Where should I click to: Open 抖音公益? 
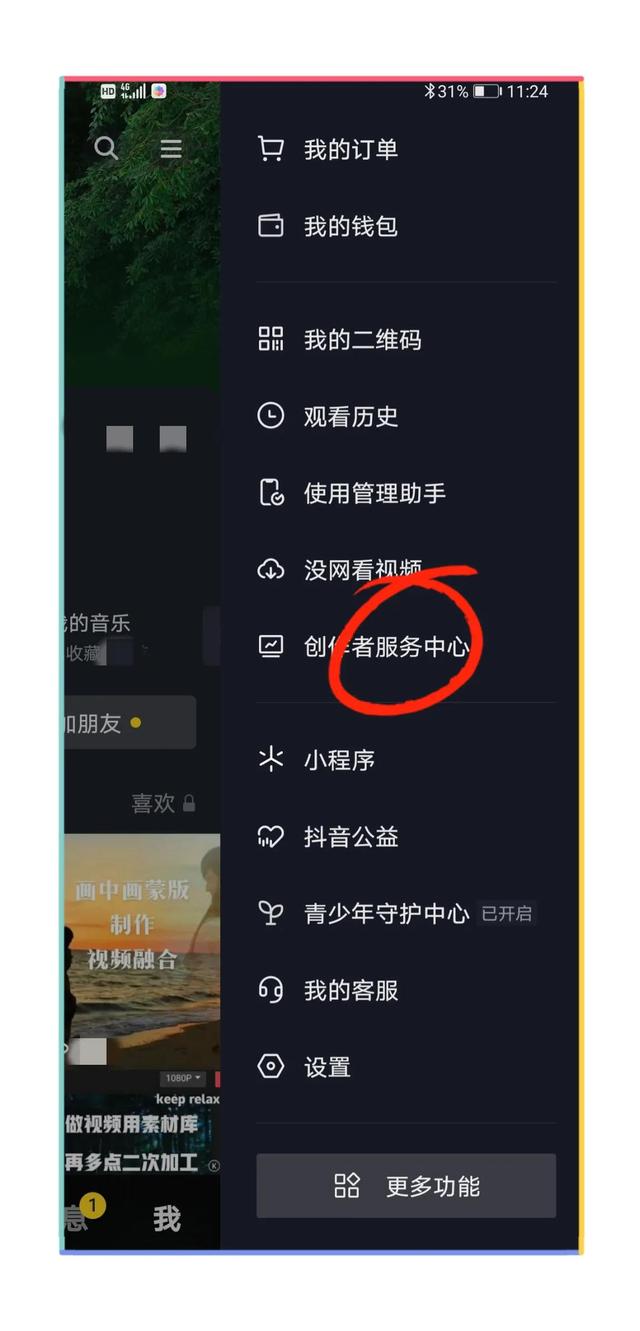coord(350,837)
